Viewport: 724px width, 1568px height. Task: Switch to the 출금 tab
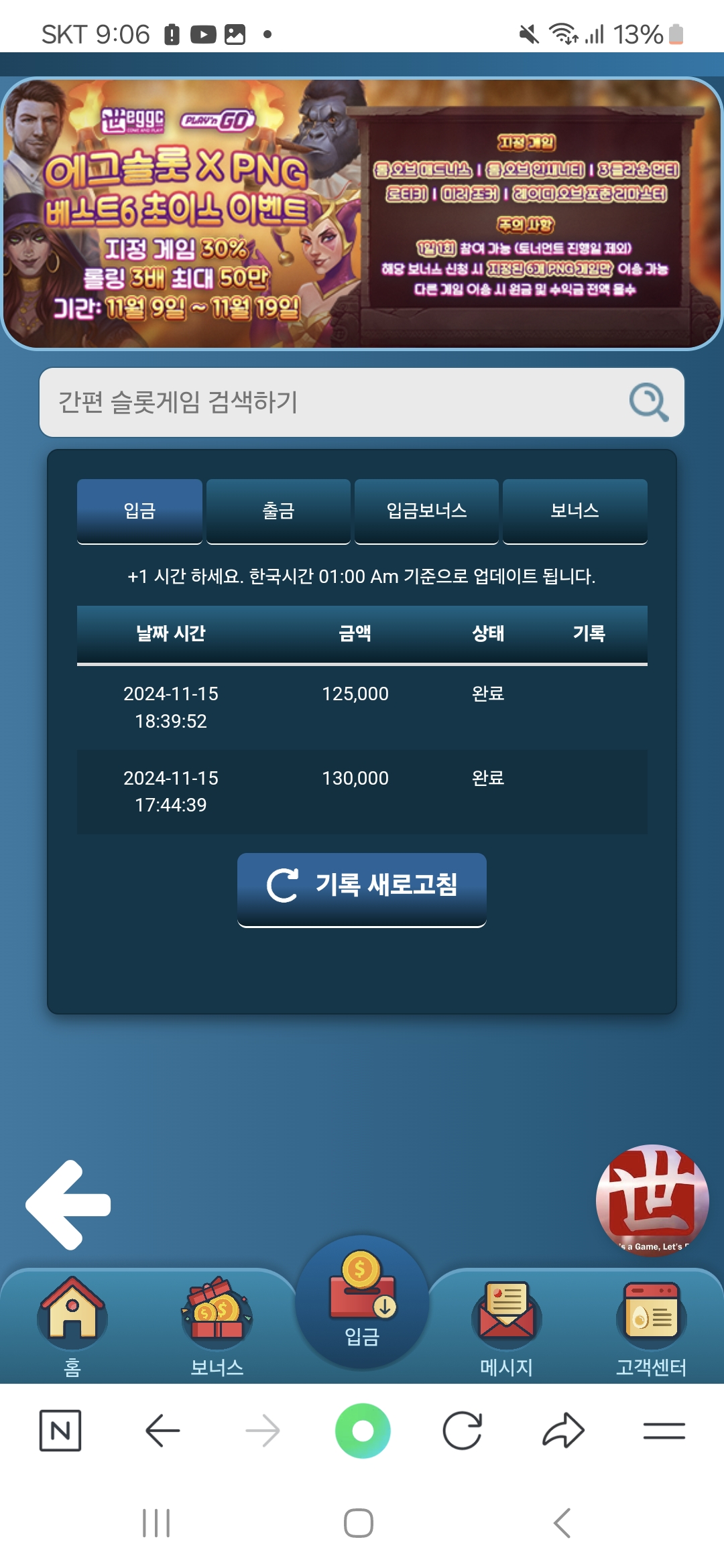[x=278, y=511]
